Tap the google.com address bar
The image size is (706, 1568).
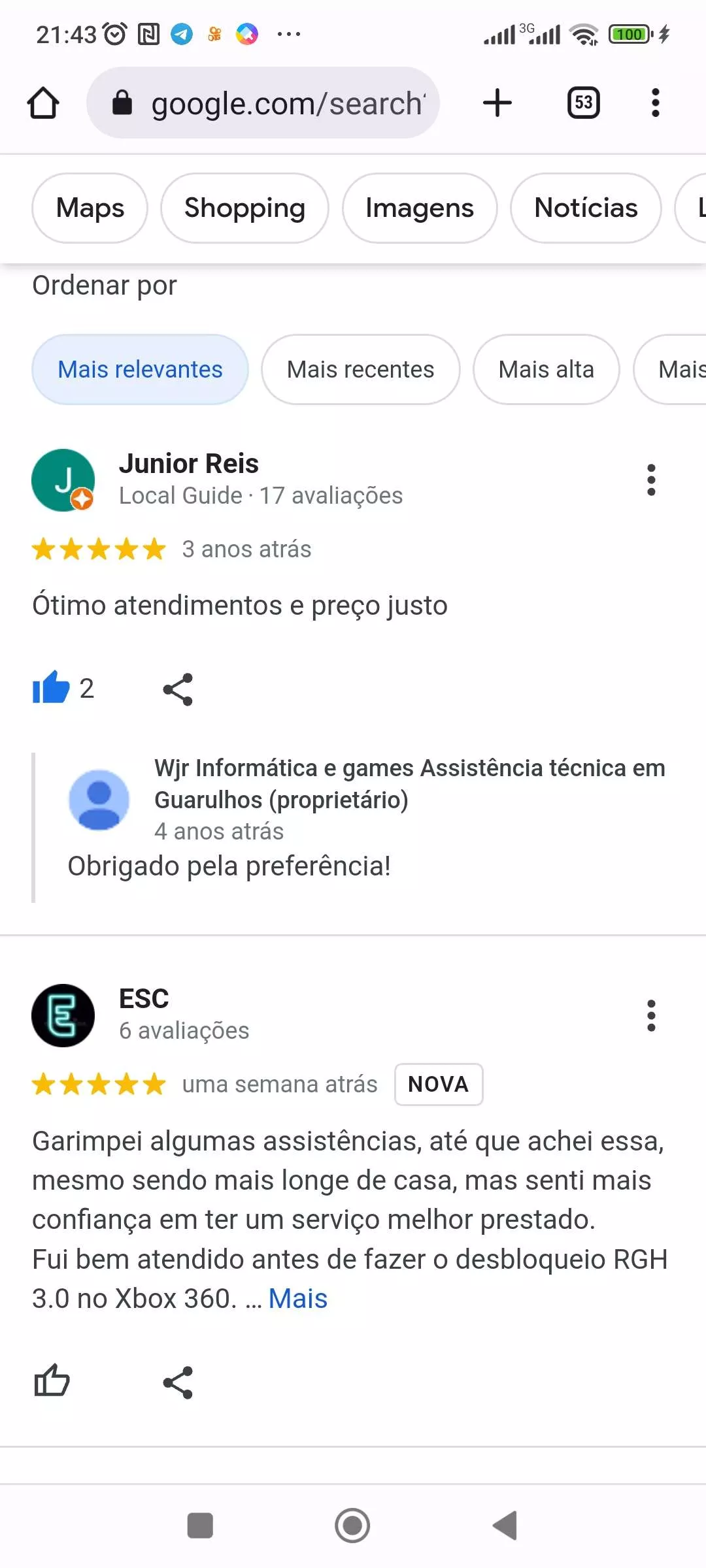tap(263, 103)
